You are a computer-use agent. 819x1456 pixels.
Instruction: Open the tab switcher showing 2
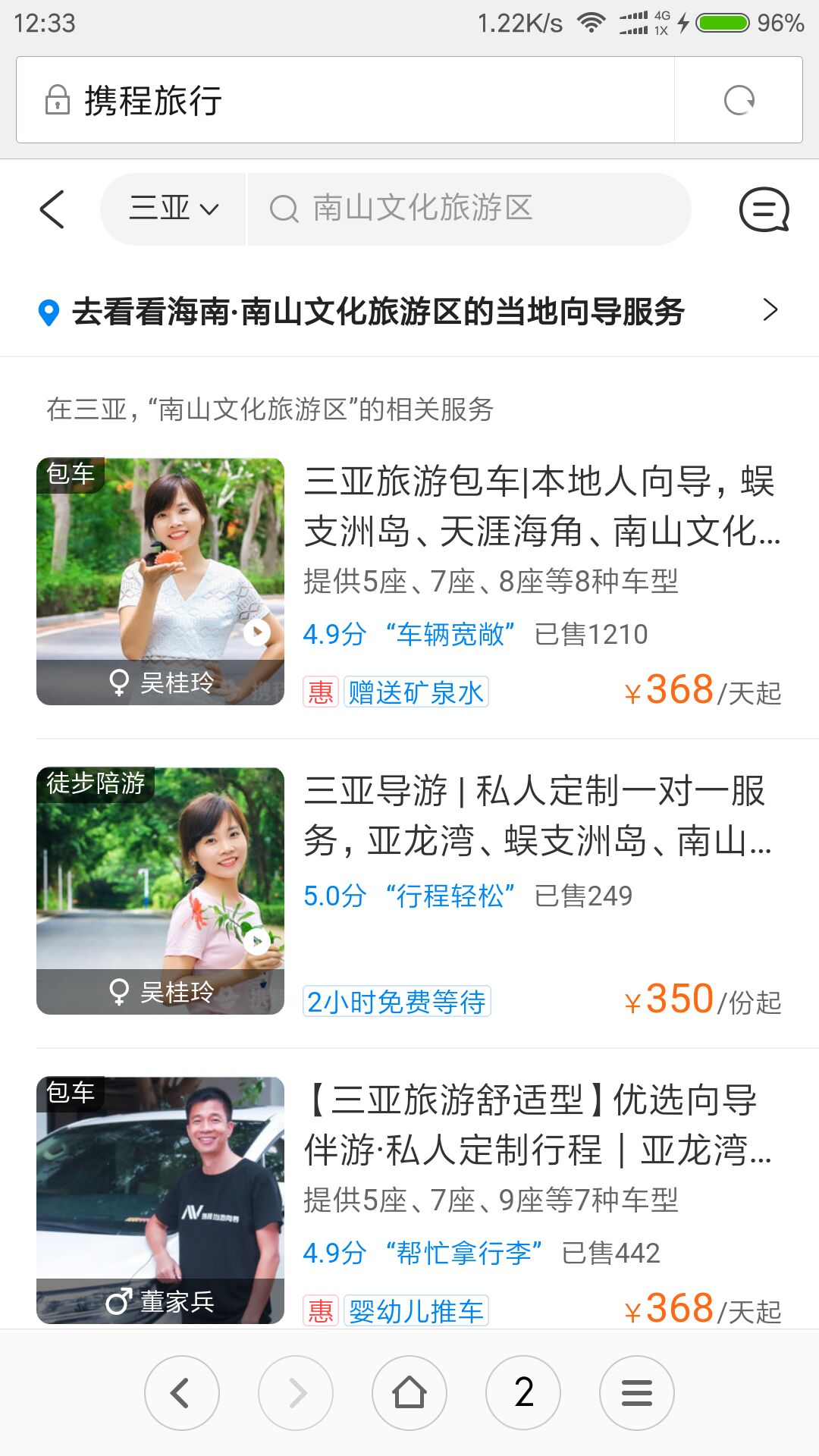(x=523, y=1393)
